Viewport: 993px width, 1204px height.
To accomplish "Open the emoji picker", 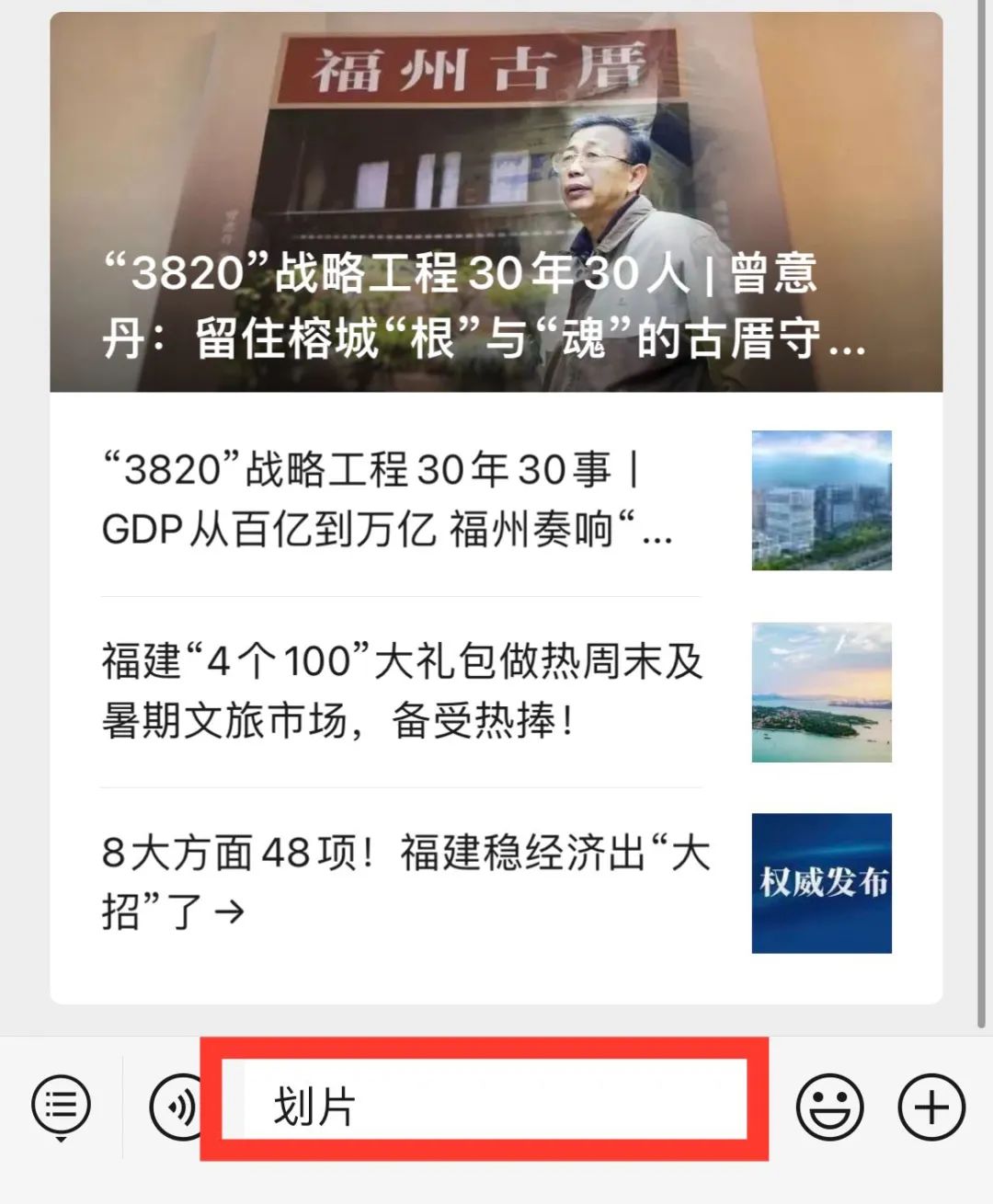I will coord(829,1107).
